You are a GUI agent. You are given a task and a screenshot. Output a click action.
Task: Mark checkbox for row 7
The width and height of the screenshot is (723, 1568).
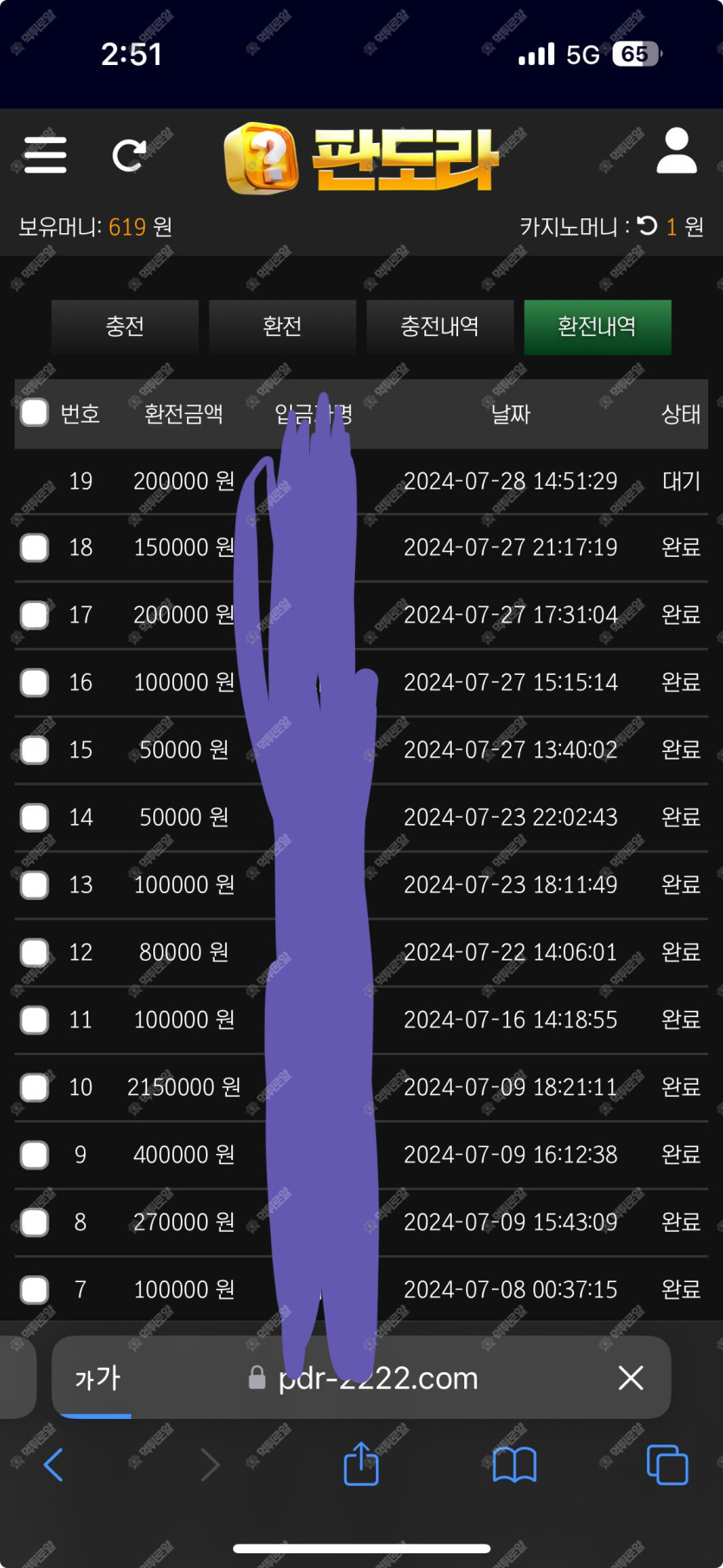[35, 1290]
